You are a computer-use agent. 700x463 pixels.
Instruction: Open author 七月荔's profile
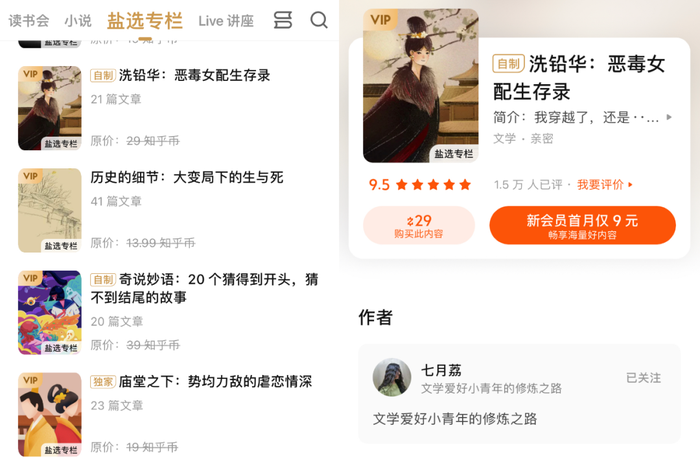click(441, 370)
